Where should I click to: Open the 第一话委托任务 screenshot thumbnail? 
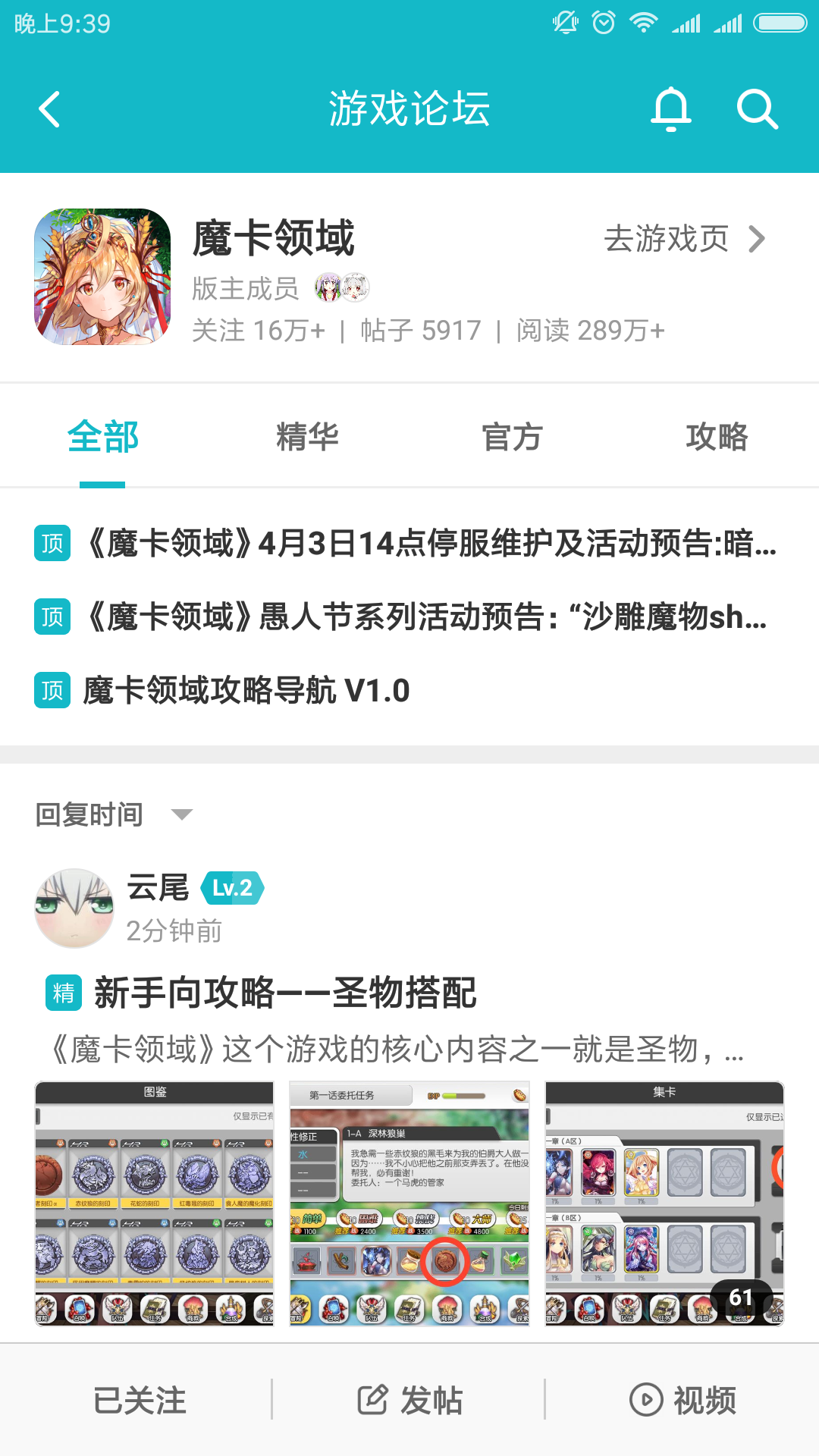[409, 1203]
